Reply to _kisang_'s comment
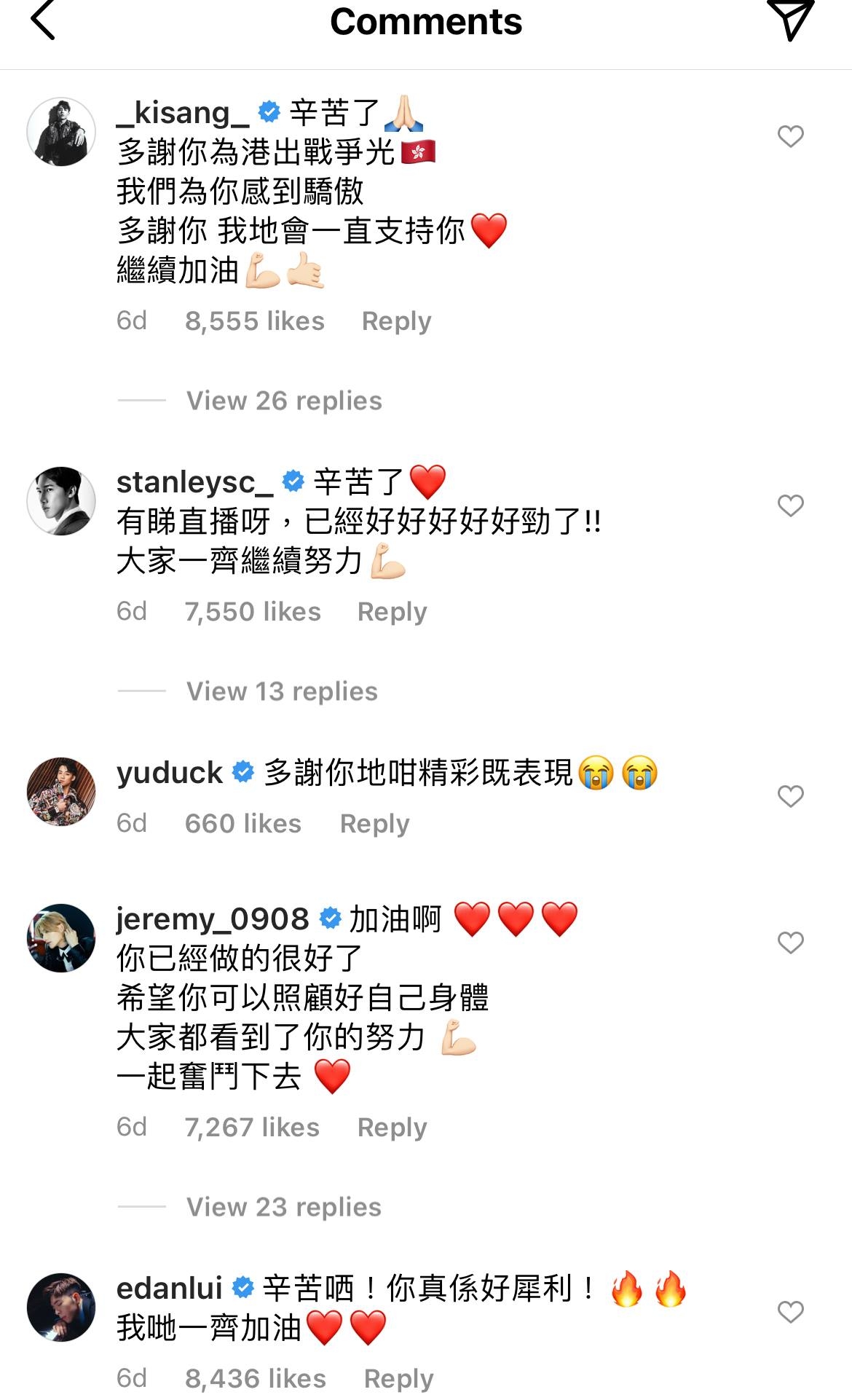Viewport: 852px width, 1400px height. click(396, 321)
